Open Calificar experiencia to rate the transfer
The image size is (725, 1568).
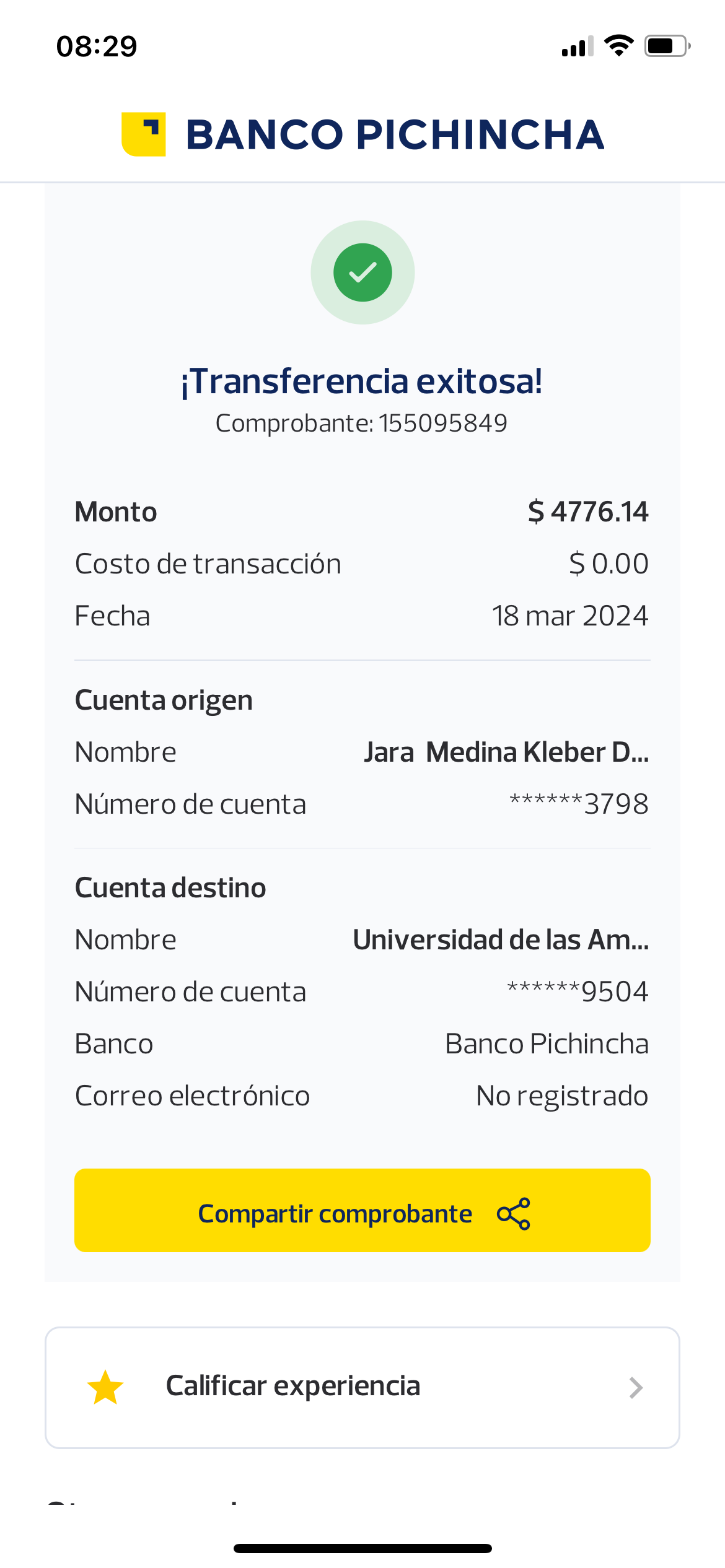[362, 1387]
